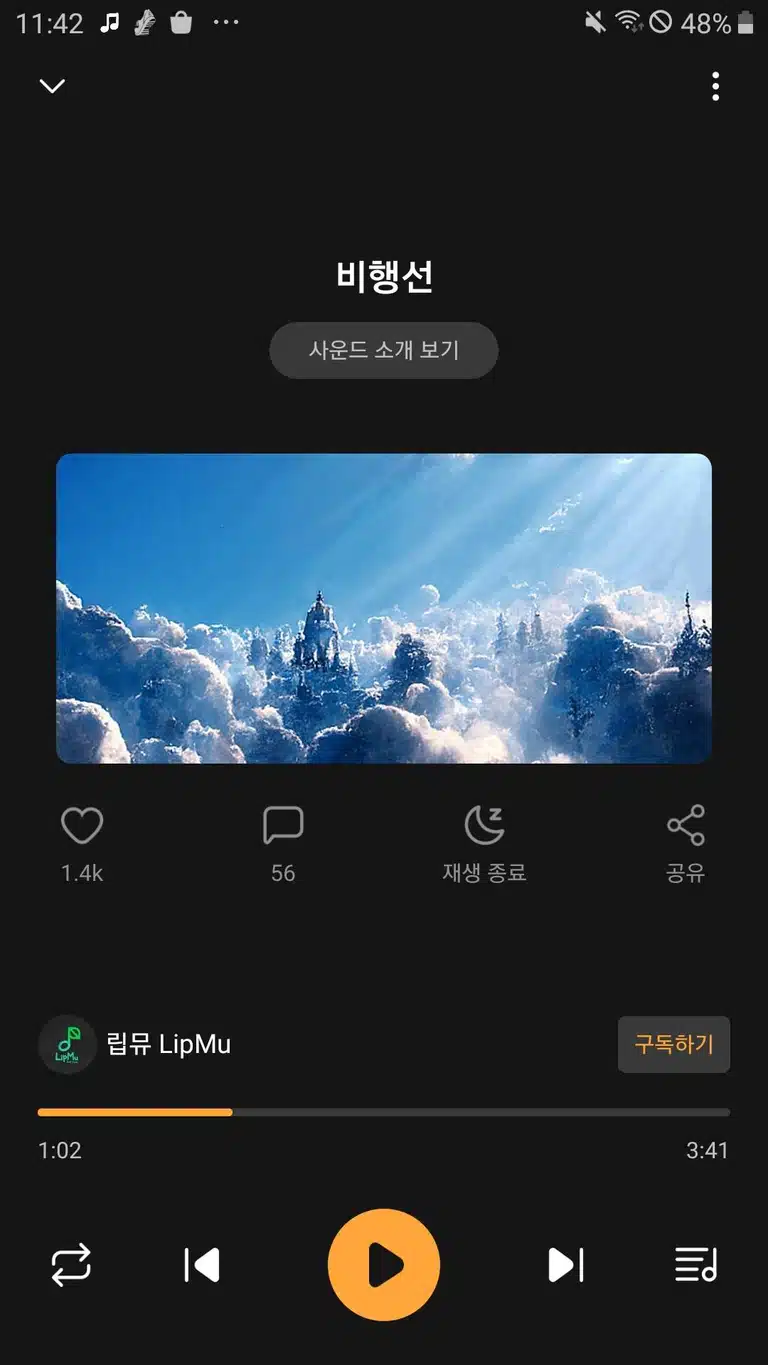This screenshot has height=1365, width=768.
Task: Skip to the next track
Action: (x=566, y=1265)
